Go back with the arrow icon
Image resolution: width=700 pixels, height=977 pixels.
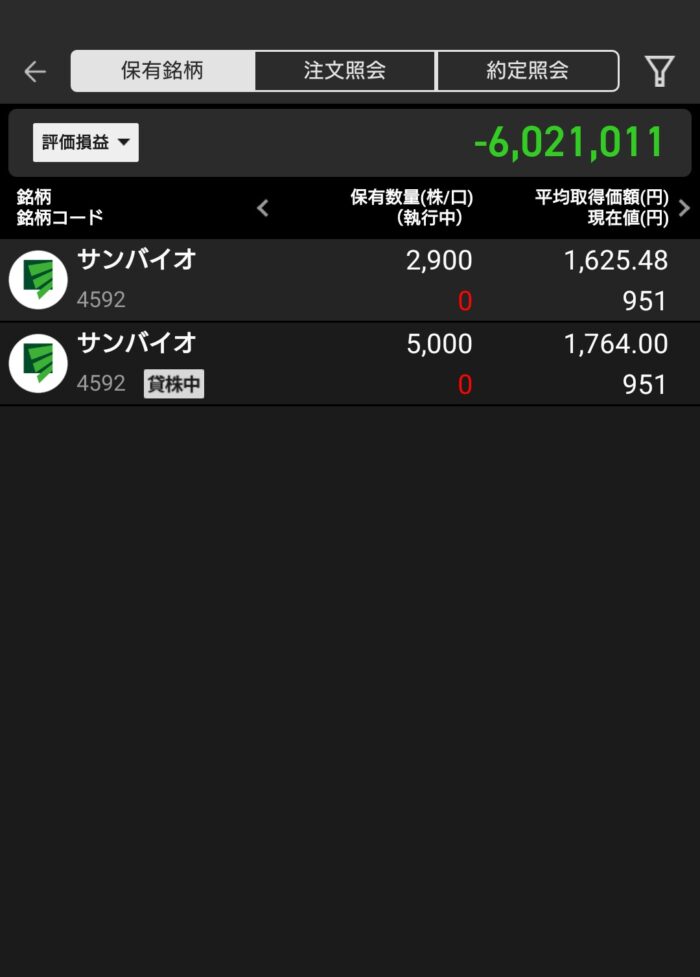[x=35, y=72]
